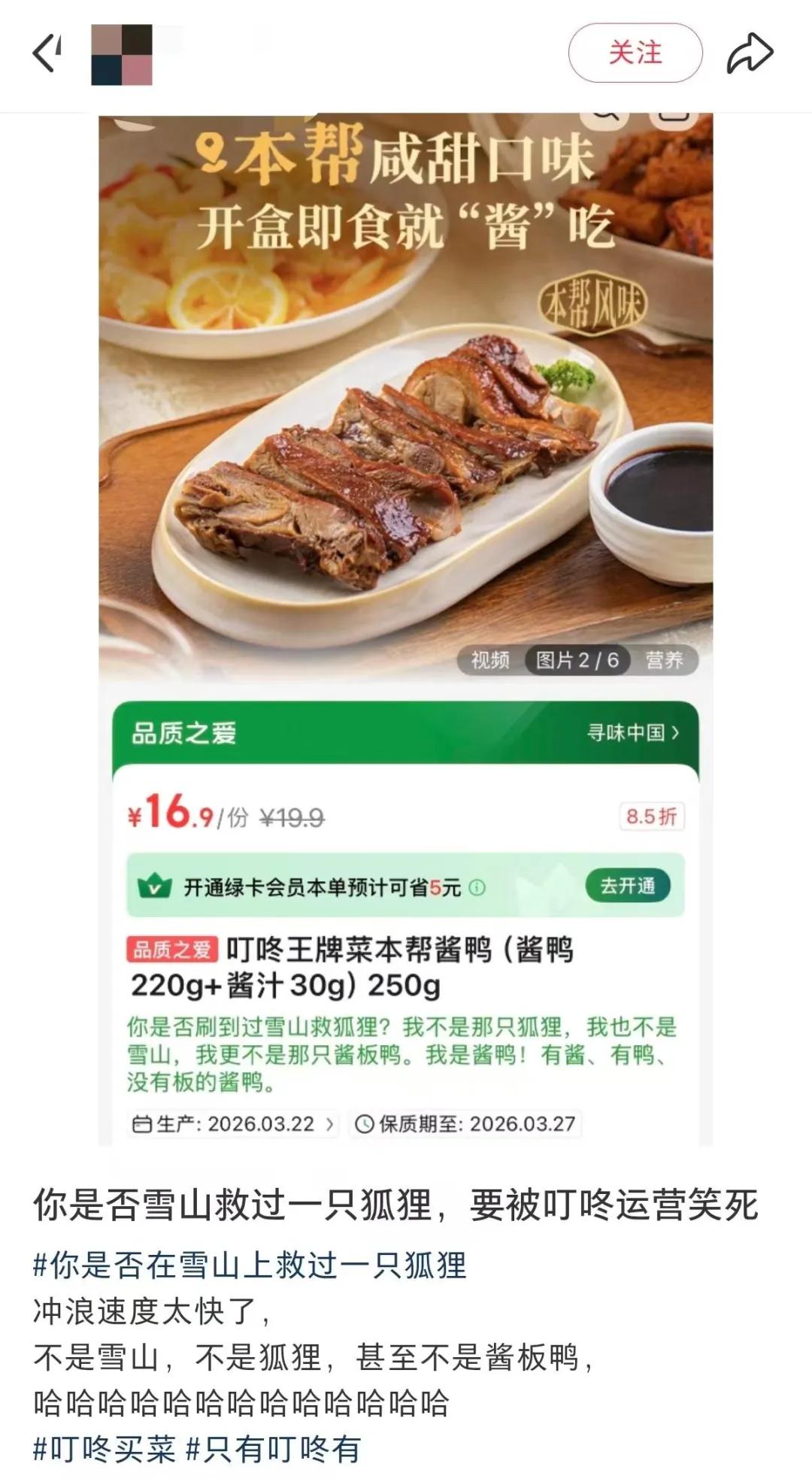Toggle follow on the 关注 button
Viewport: 812px width, 1479px height.
(x=635, y=51)
